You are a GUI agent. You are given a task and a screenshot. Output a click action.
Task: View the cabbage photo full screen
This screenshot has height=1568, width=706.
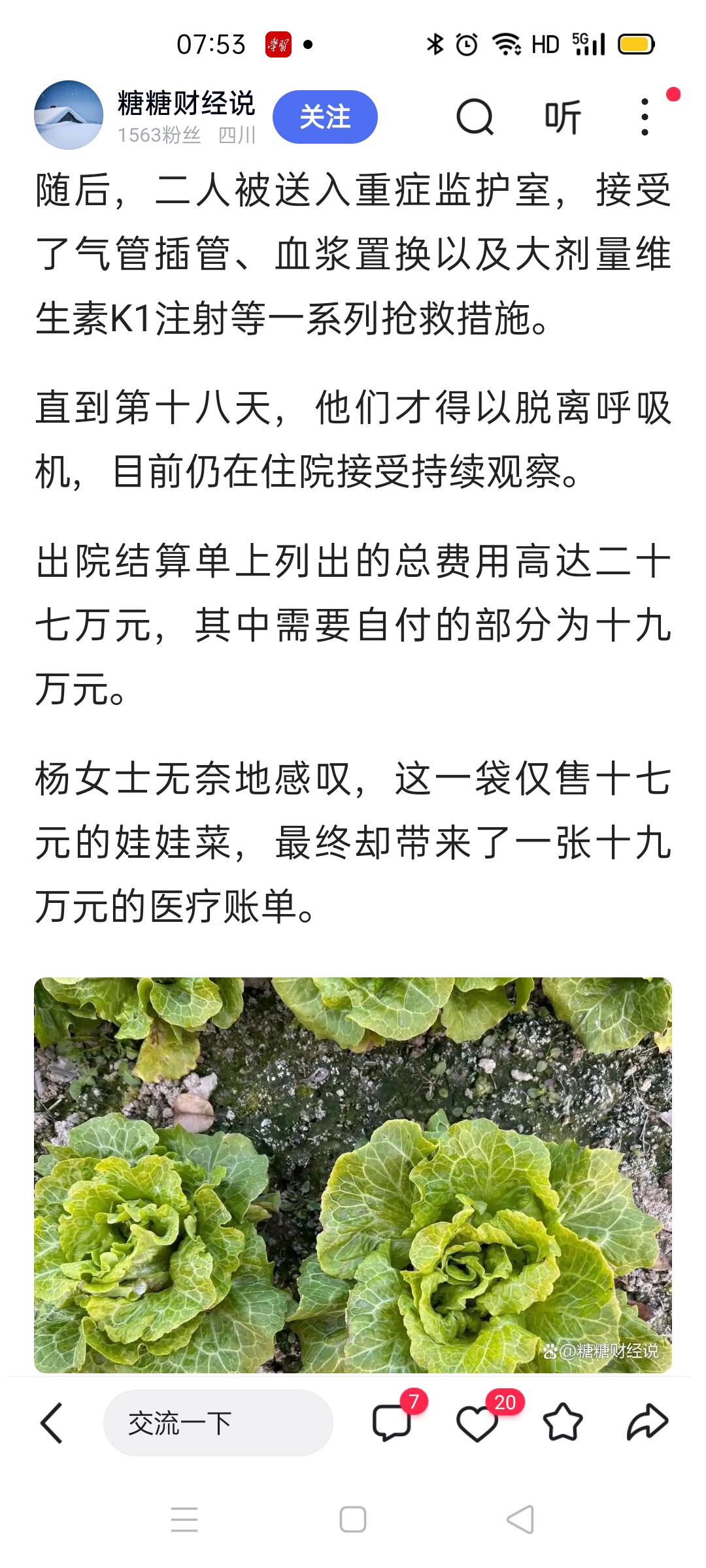pos(353,1173)
